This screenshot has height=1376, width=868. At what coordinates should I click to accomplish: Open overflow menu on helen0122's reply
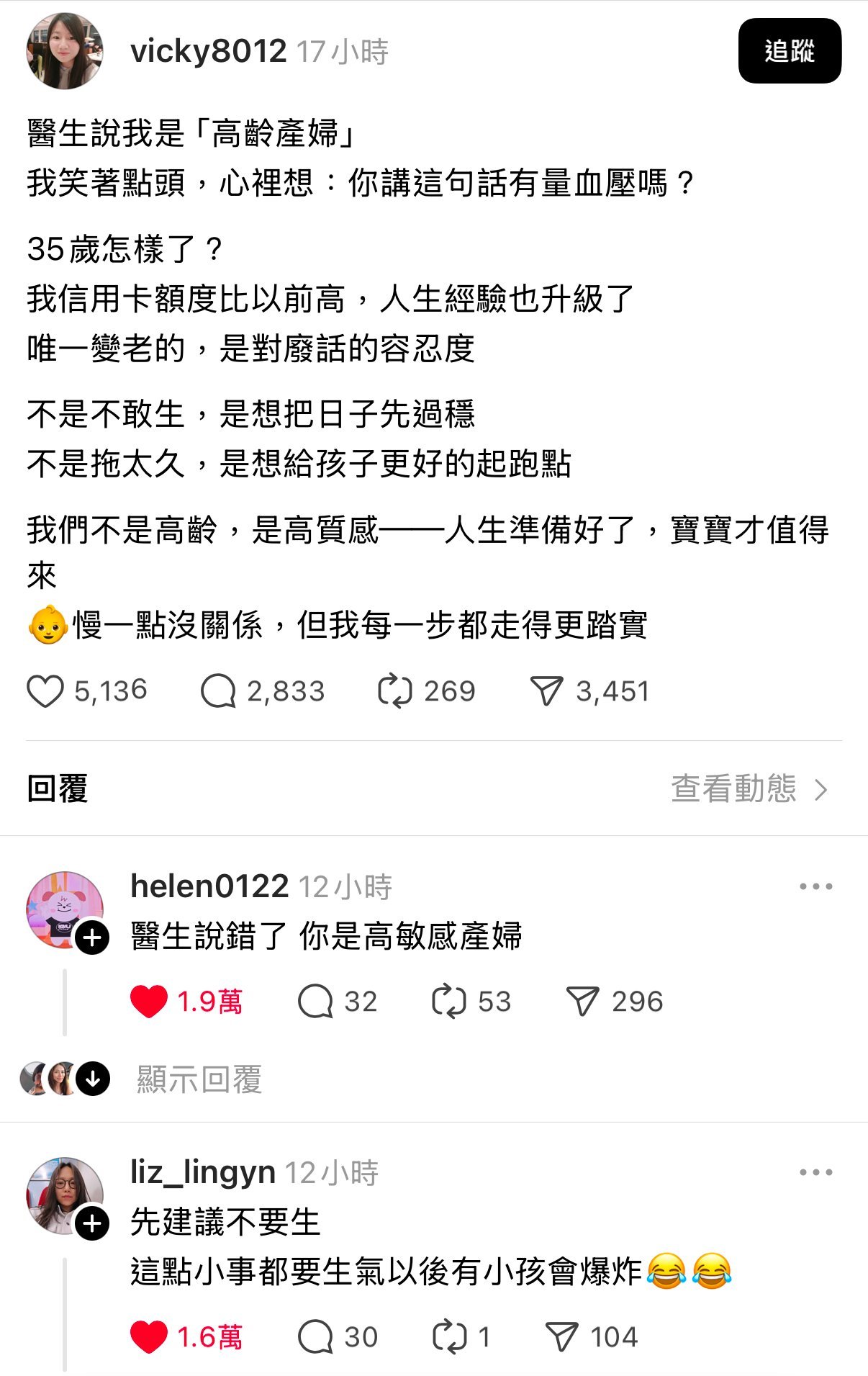pos(815,886)
